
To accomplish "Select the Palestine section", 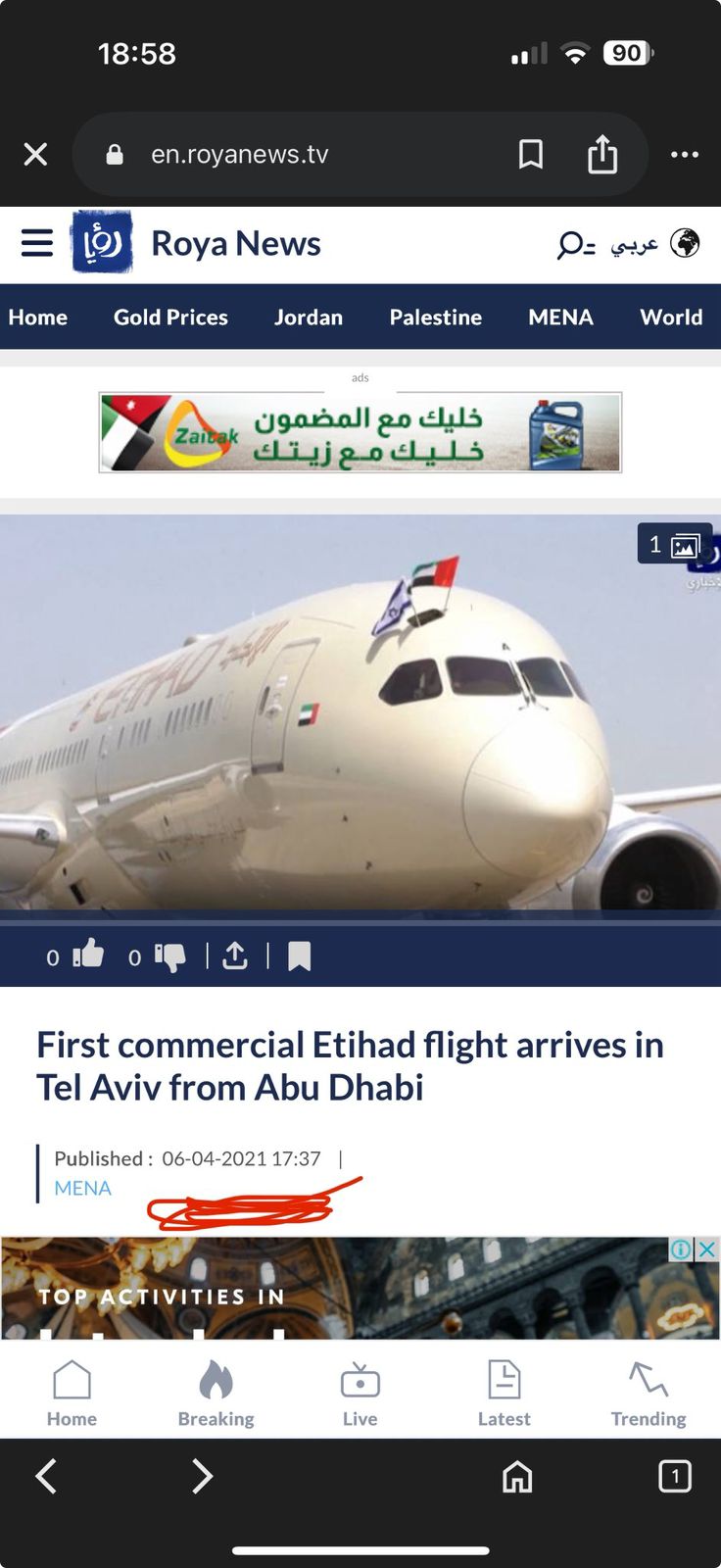I will point(435,318).
